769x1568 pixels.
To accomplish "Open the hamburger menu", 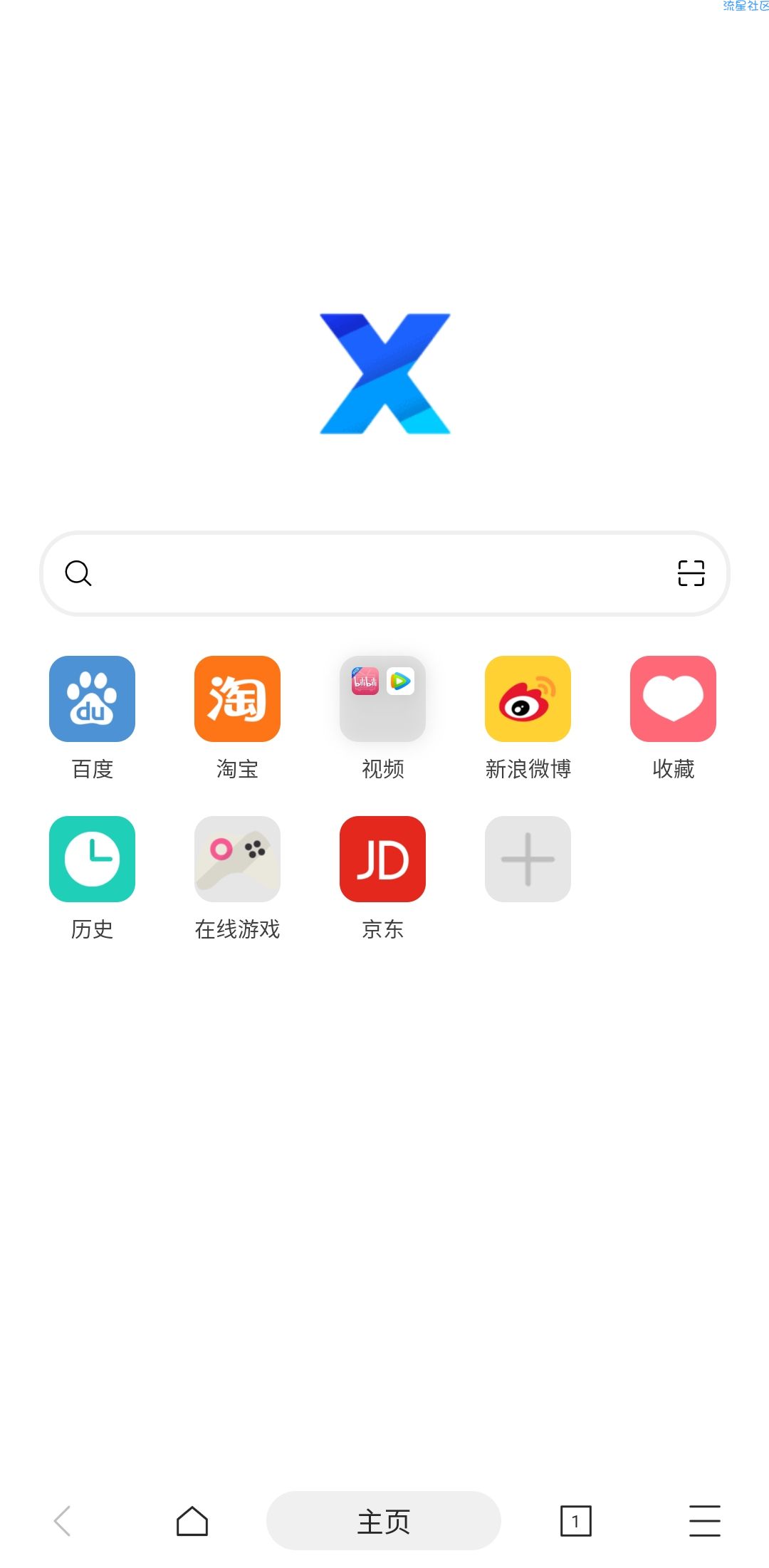I will pyautogui.click(x=704, y=1521).
